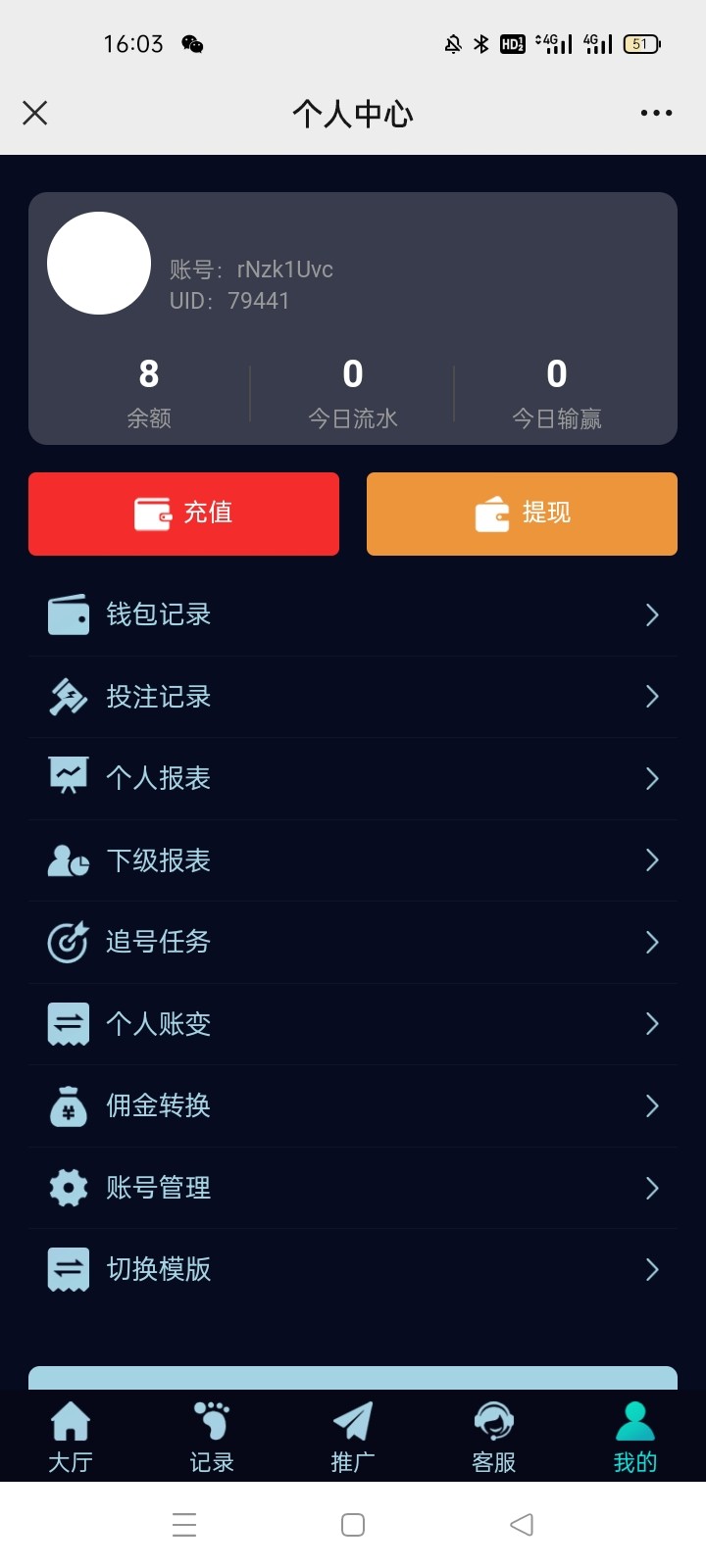Image resolution: width=706 pixels, height=1568 pixels.
Task: Tap the red 充值 button
Action: click(x=183, y=514)
